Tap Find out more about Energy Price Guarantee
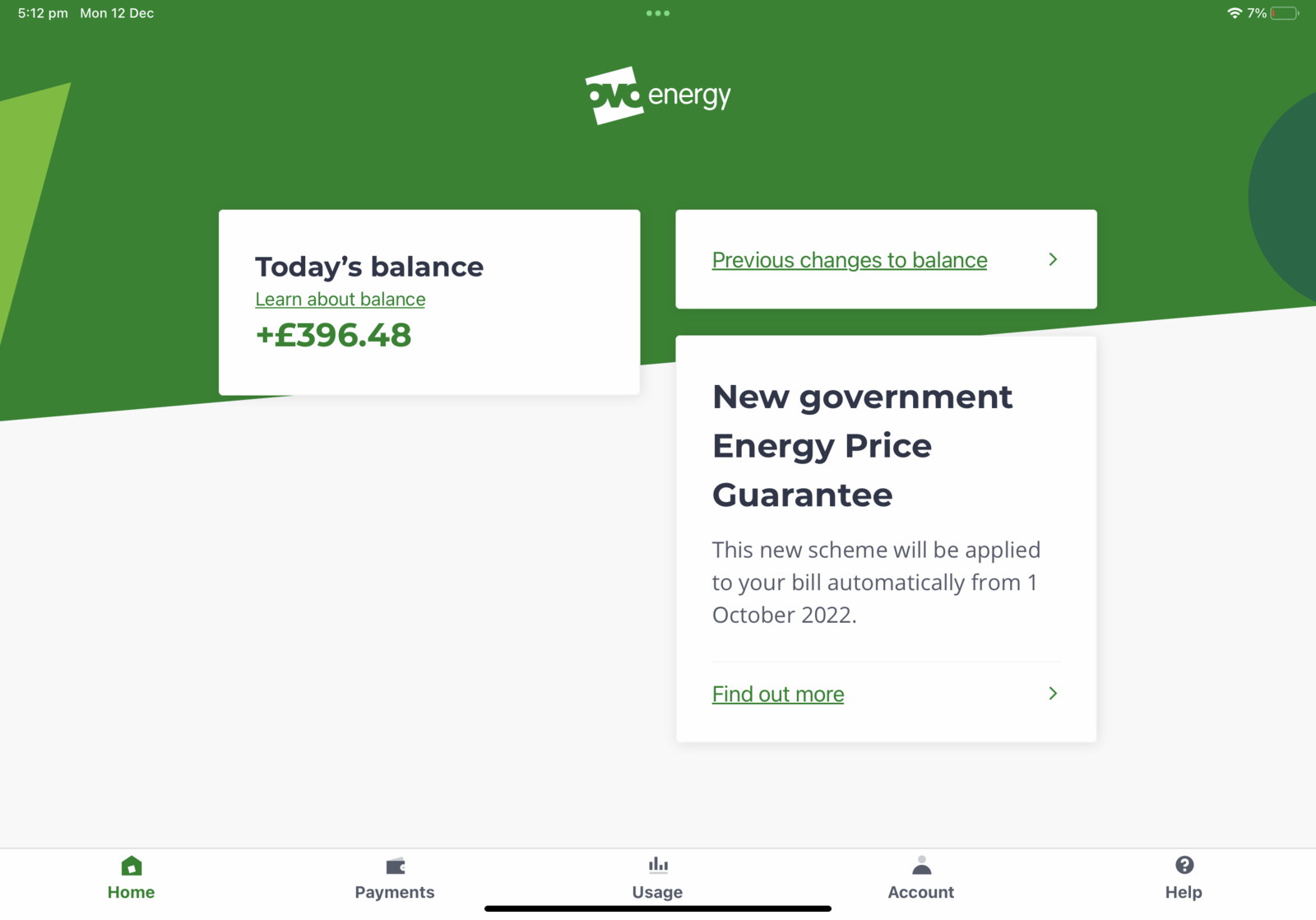This screenshot has width=1316, height=920. [778, 694]
